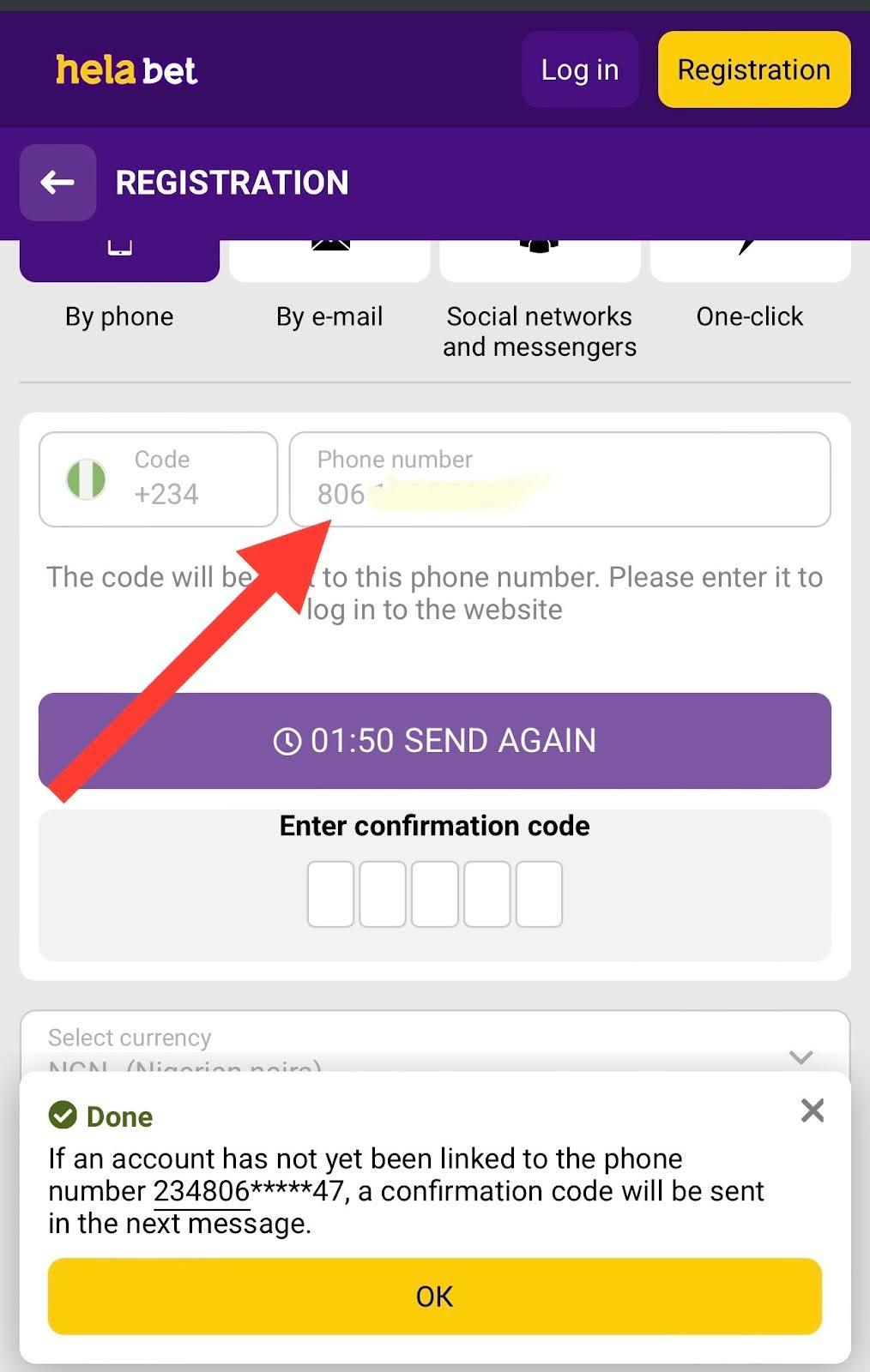
Task: Open the Log in page
Action: coord(580,70)
